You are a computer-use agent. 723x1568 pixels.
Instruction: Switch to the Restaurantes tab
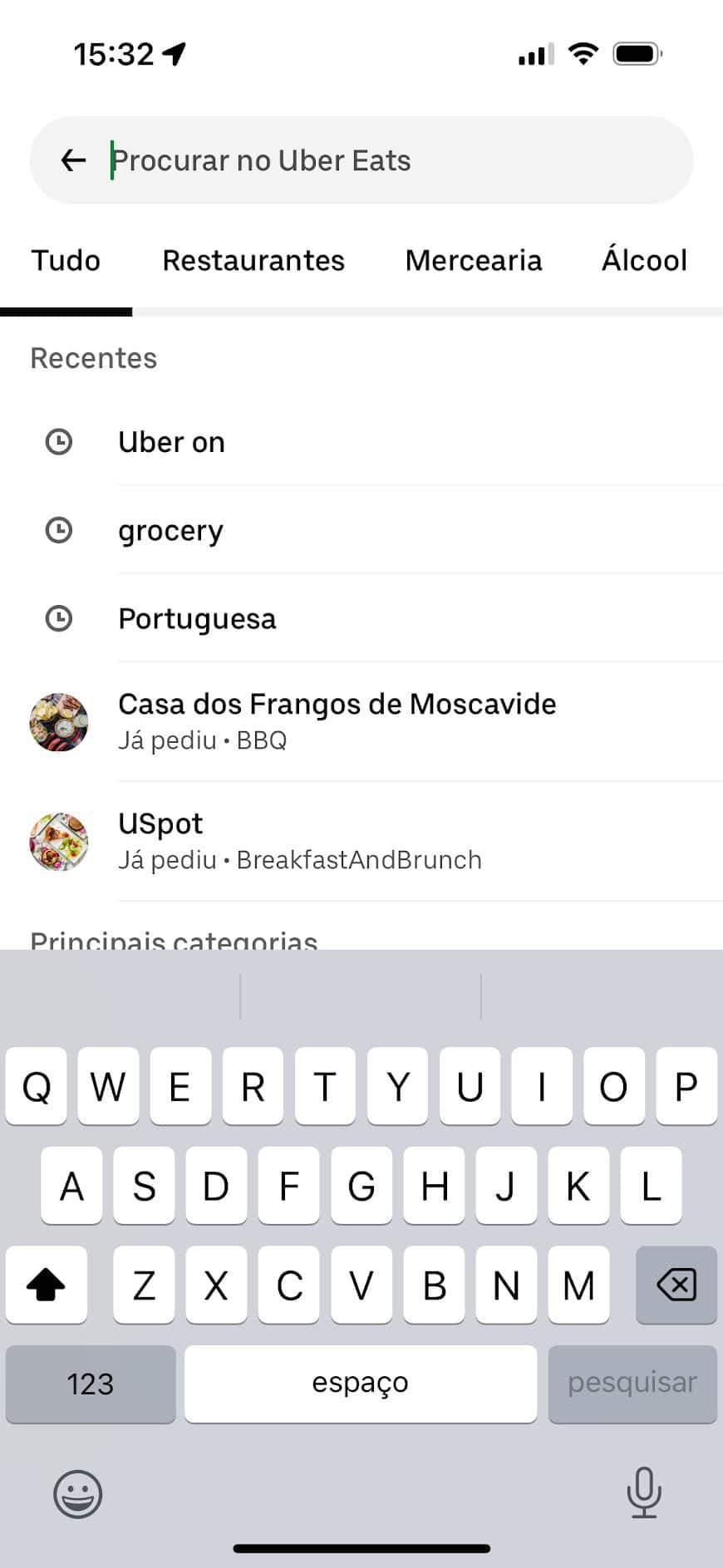coord(253,260)
